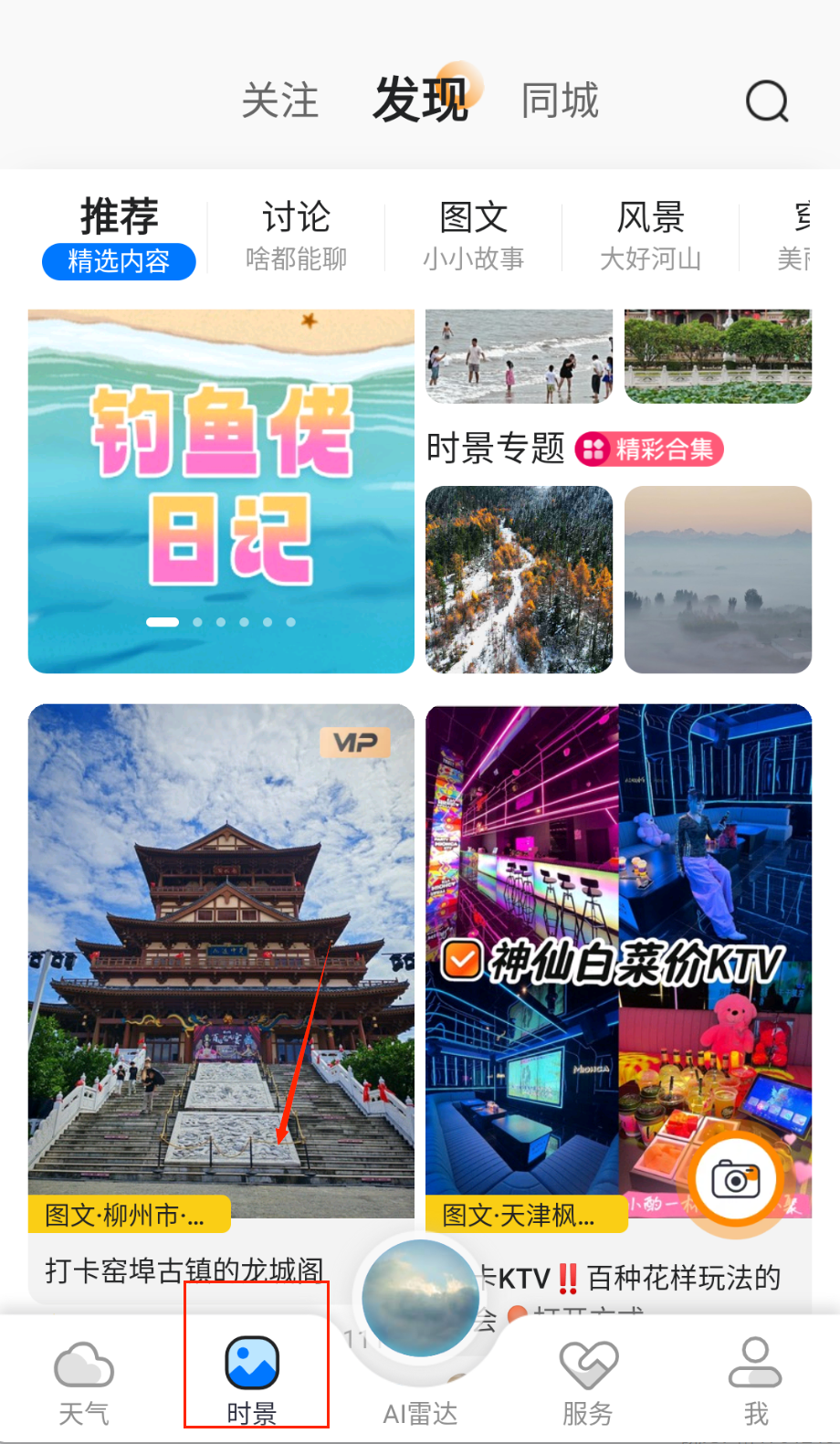The height and width of the screenshot is (1444, 840).
Task: Open the 钓鱼佬日记 banner
Action: point(221,491)
